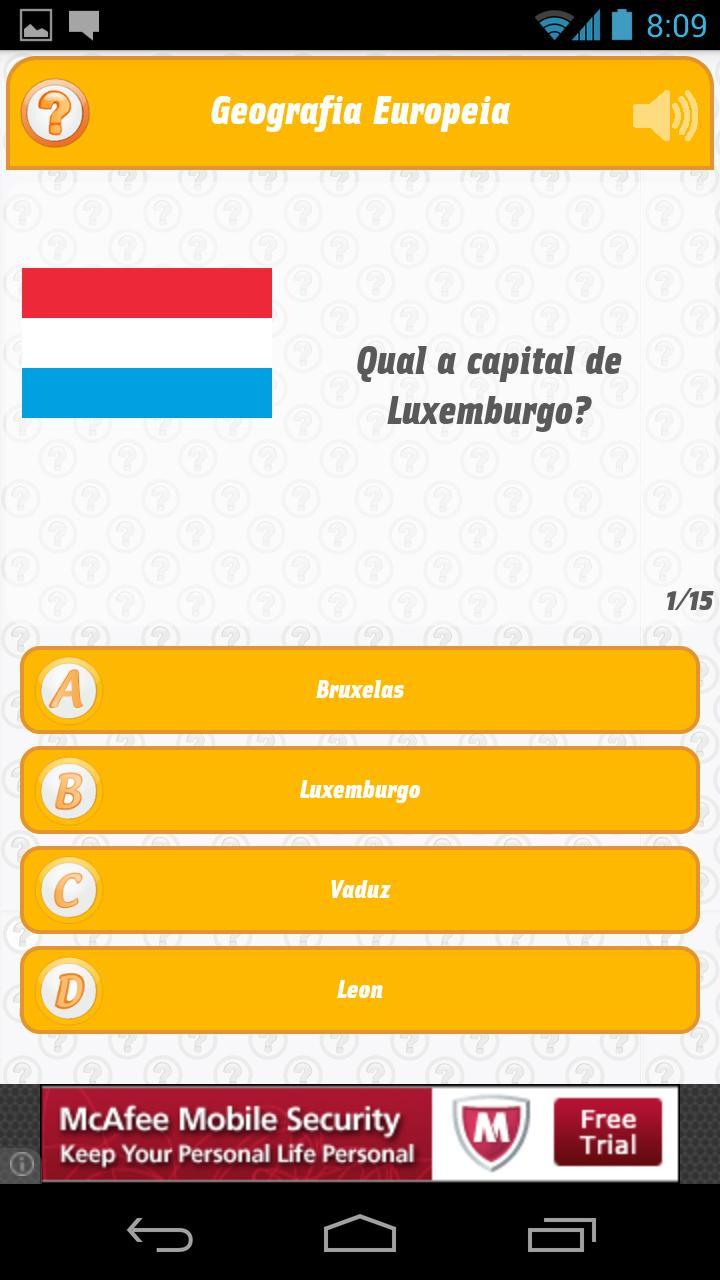This screenshot has height=1280, width=720.
Task: Click the question mark icon in the header
Action: click(x=55, y=111)
